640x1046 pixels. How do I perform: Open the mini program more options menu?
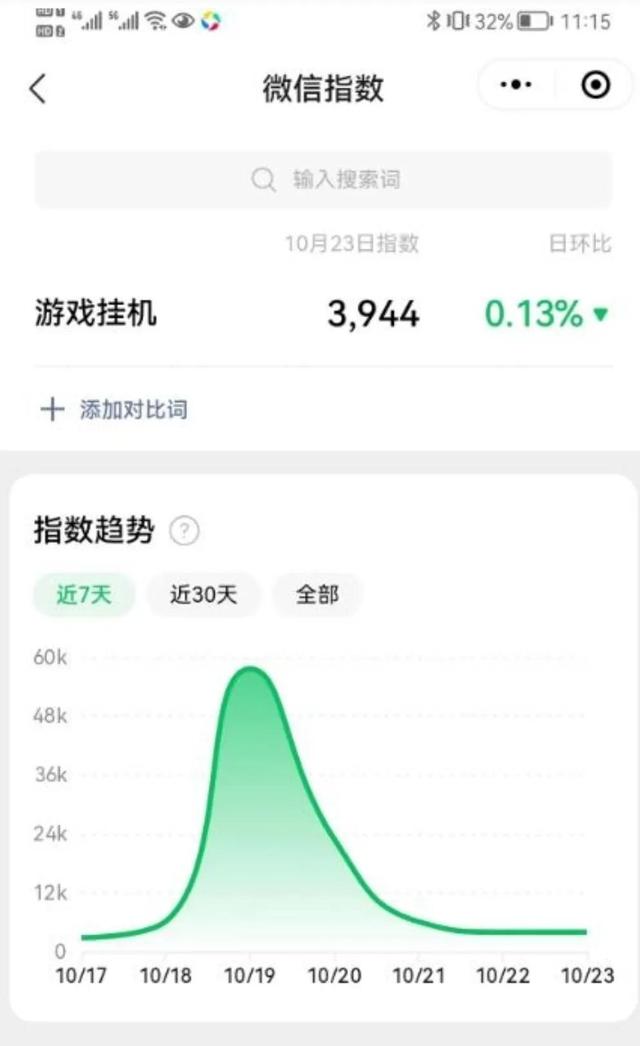coord(516,86)
